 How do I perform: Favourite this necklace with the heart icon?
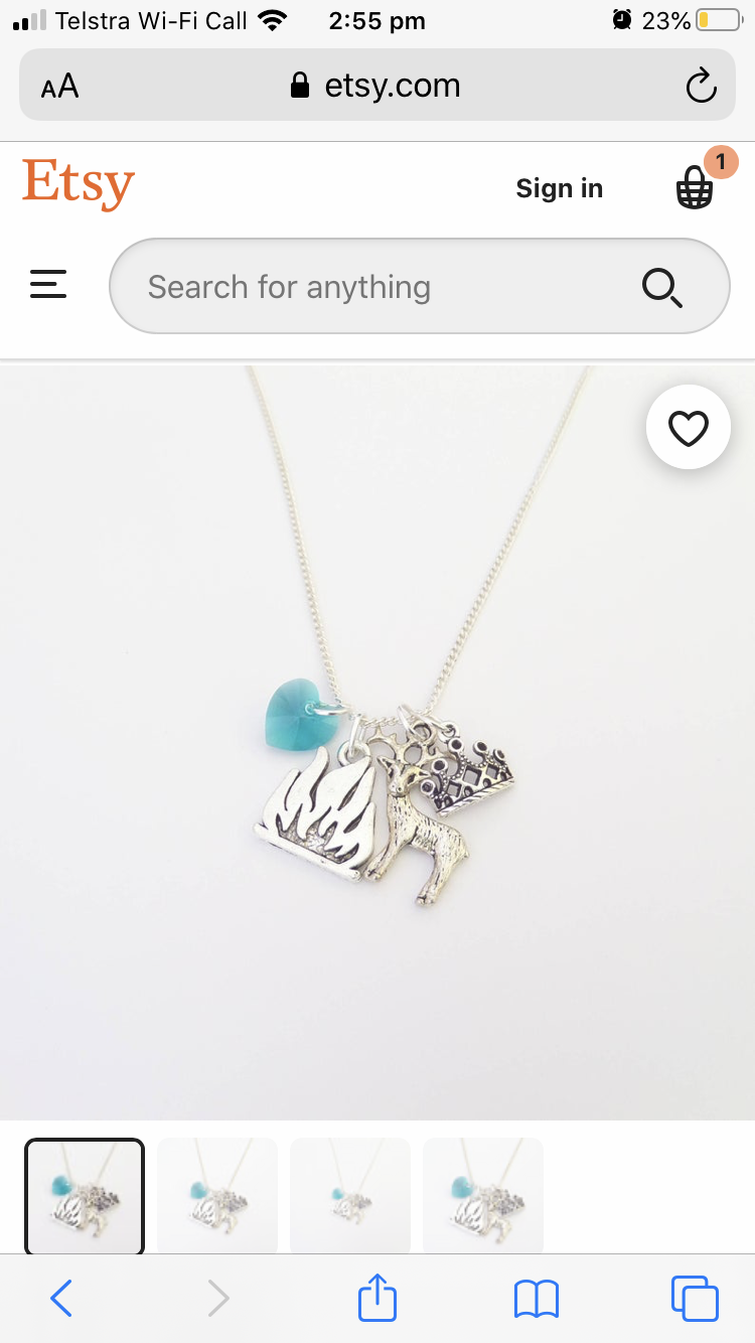click(x=688, y=427)
